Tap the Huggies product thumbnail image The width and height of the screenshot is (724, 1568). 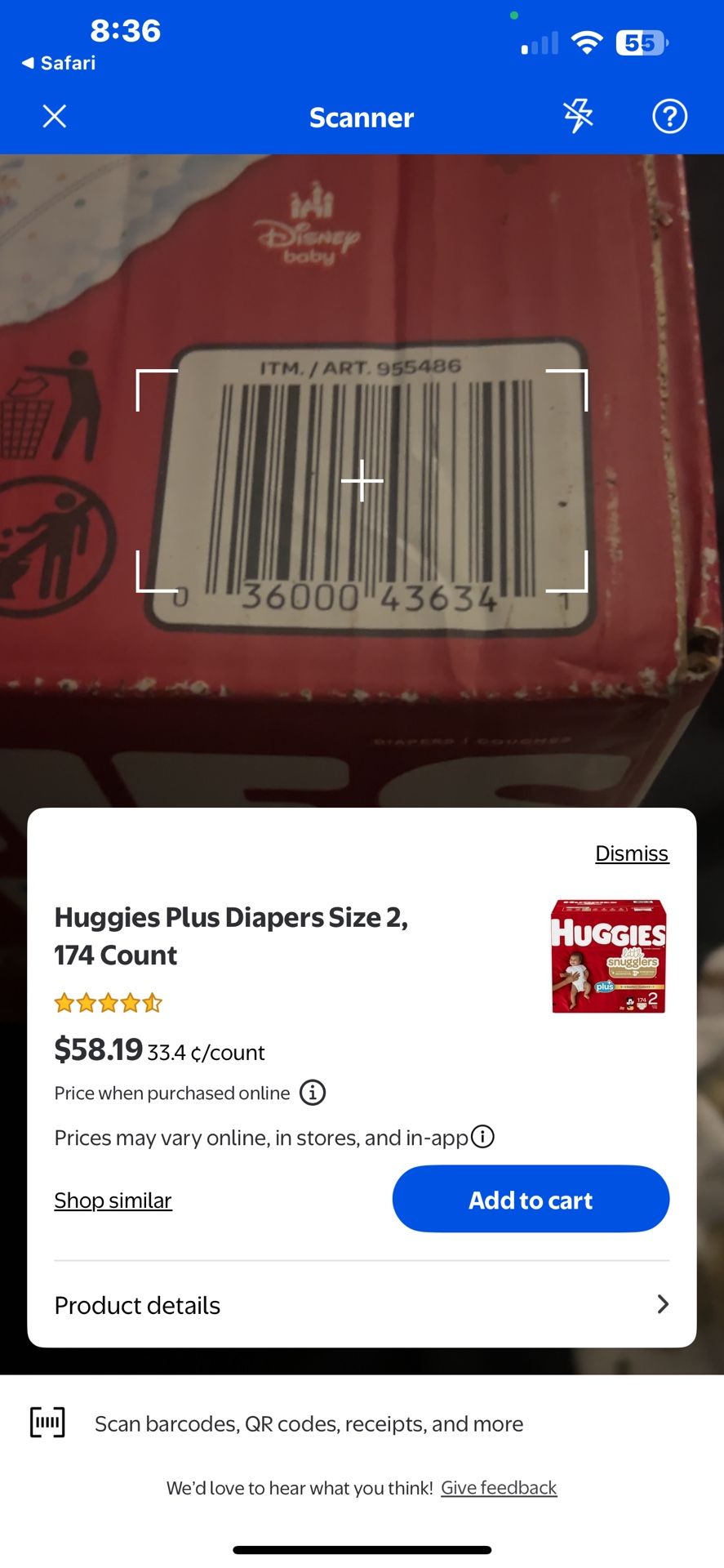click(609, 954)
